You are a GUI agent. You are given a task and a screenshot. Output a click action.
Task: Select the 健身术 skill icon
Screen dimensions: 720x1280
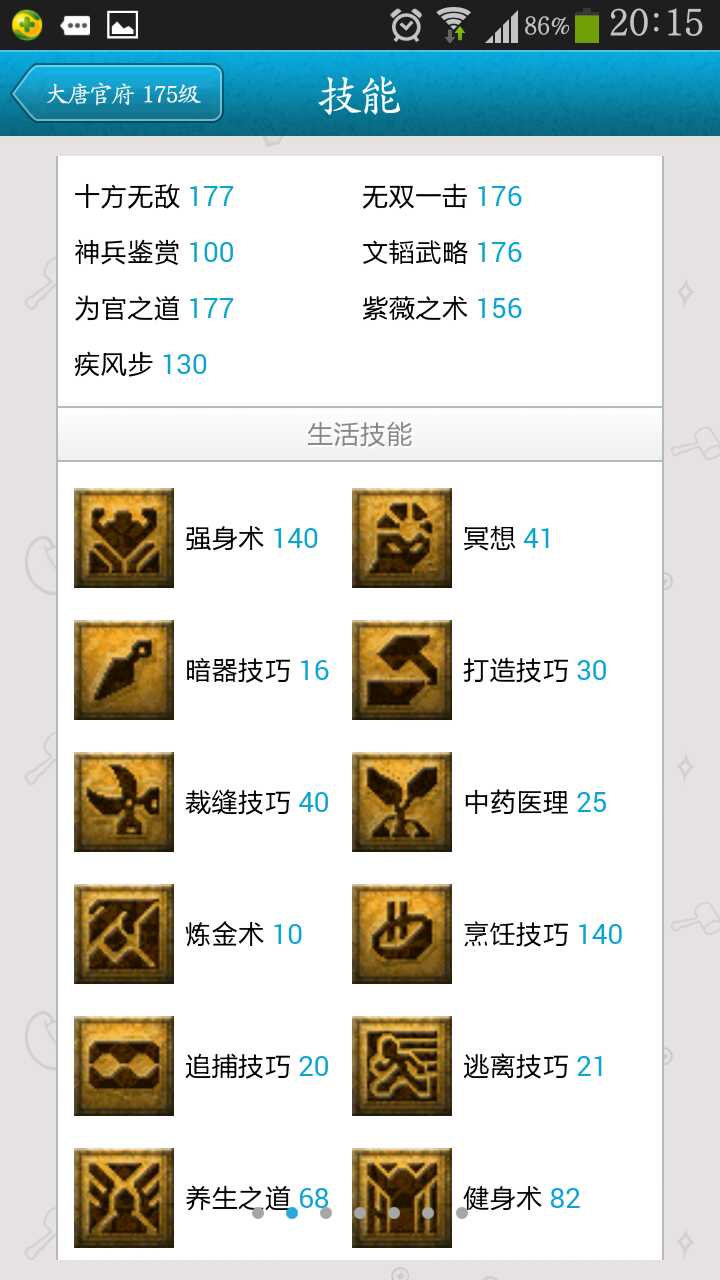tap(402, 1197)
